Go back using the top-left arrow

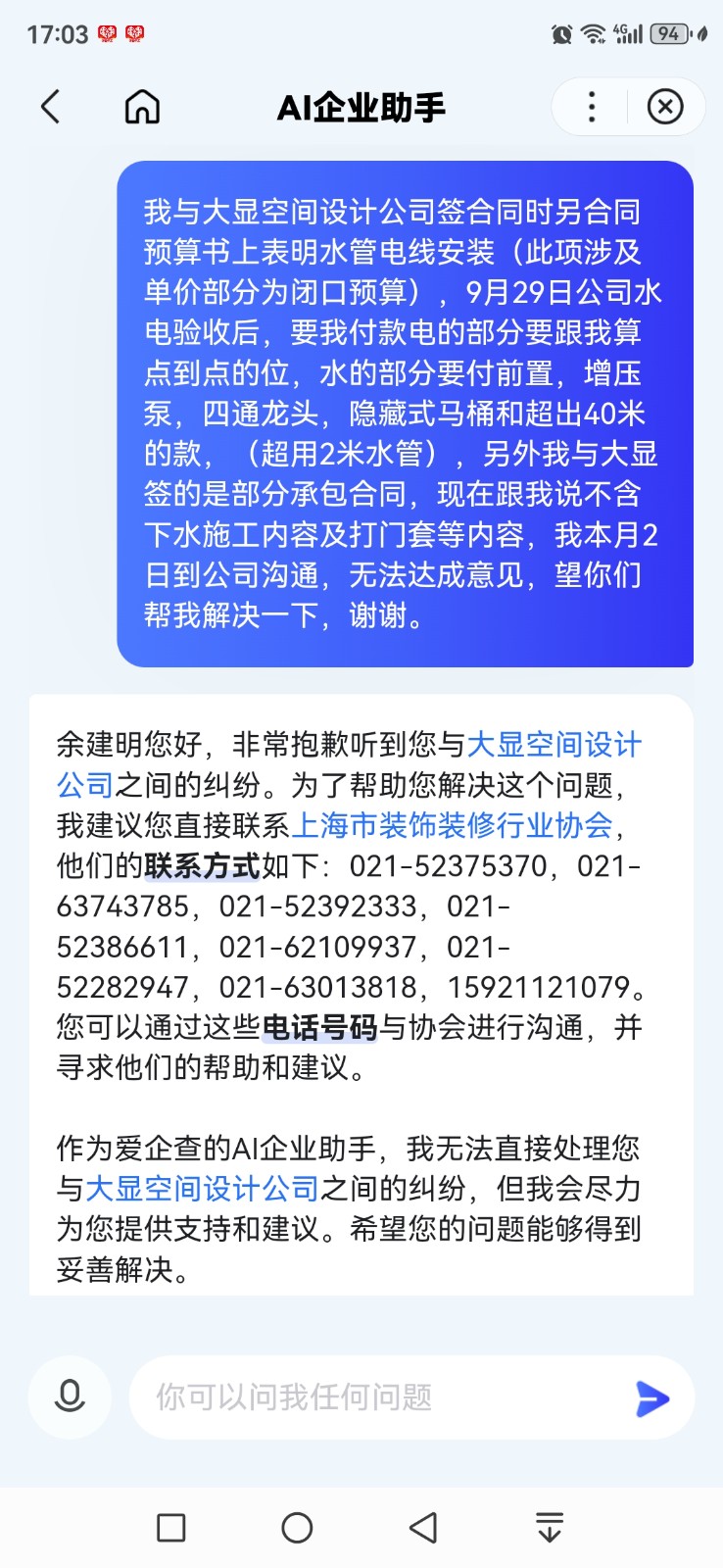(x=51, y=107)
